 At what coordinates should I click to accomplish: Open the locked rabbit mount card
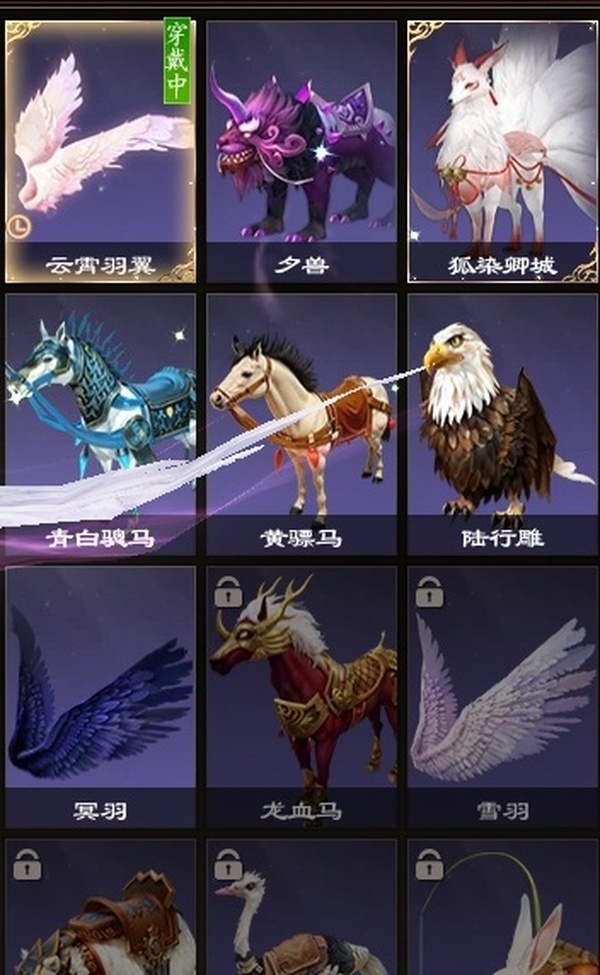pos(501,910)
